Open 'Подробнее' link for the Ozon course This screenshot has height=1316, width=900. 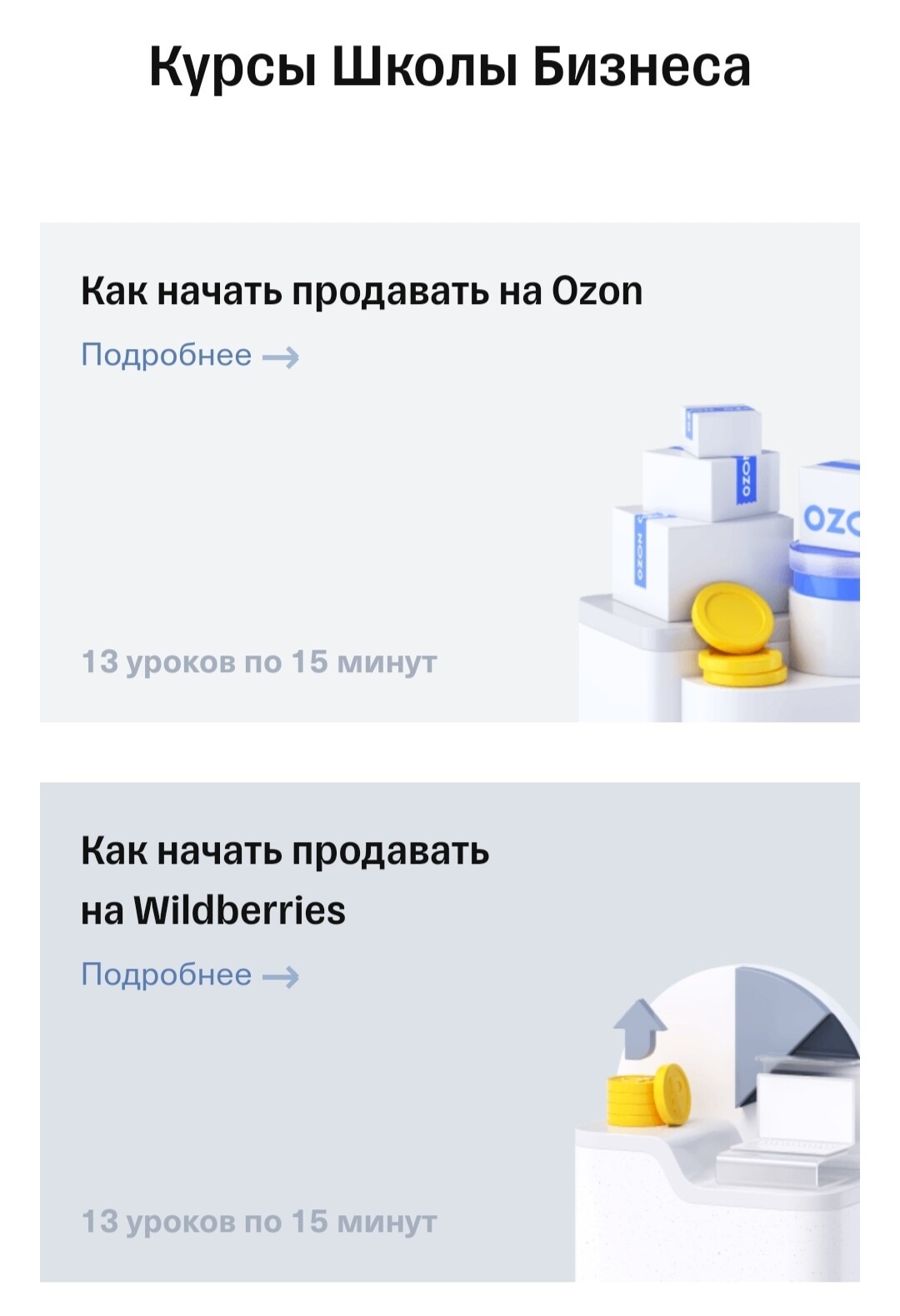point(189,356)
